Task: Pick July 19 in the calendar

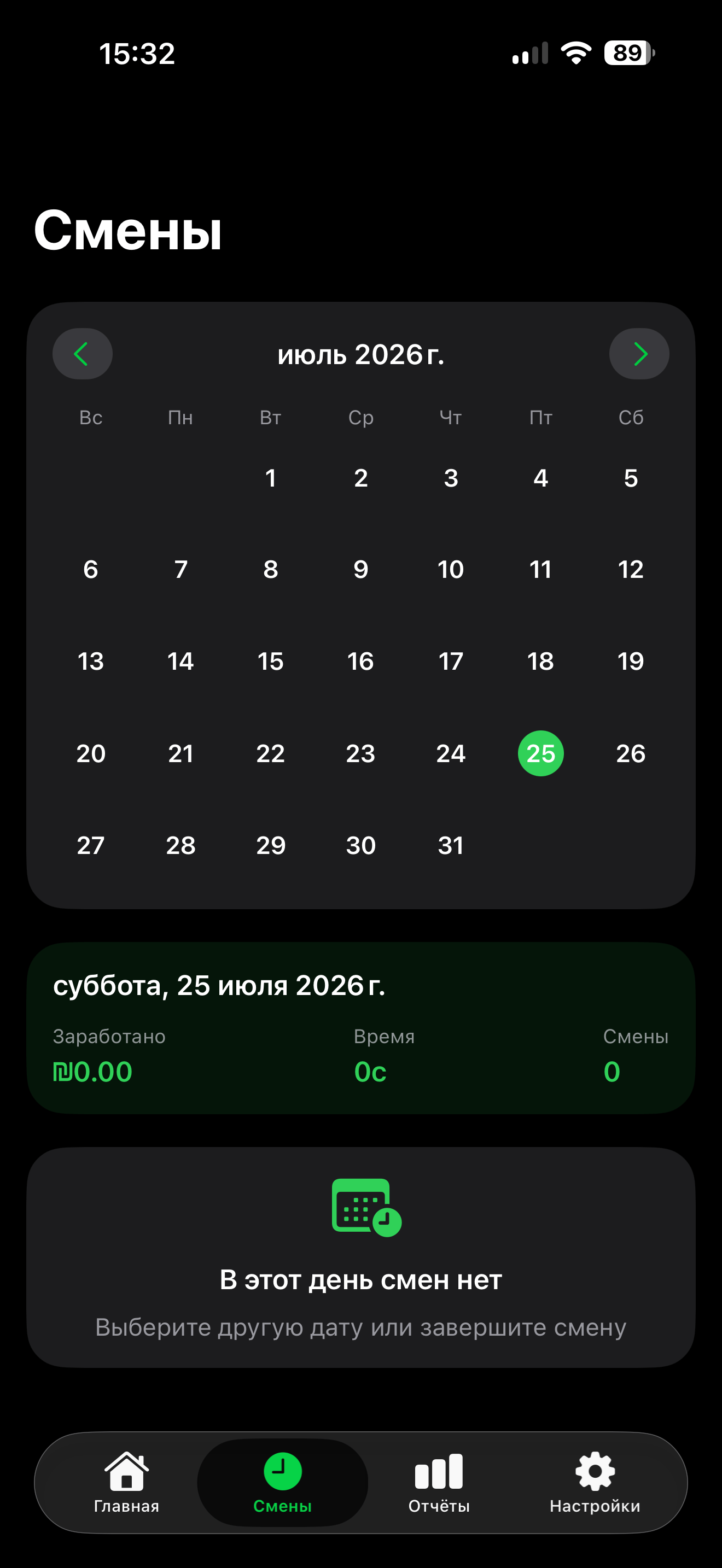Action: tap(631, 661)
